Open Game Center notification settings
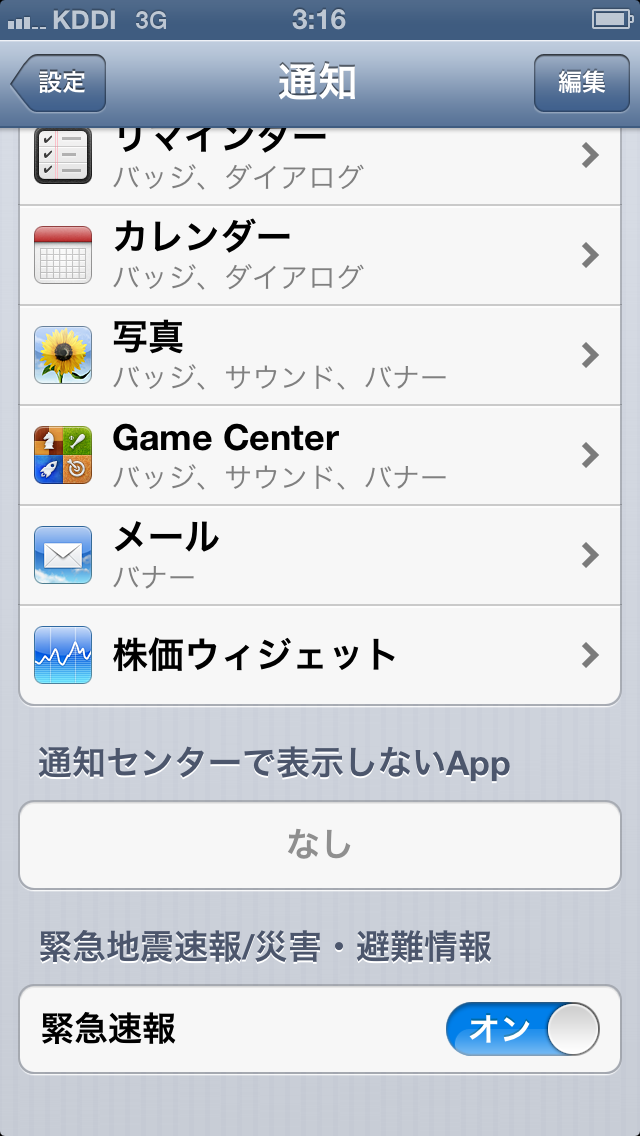Image resolution: width=640 pixels, height=1136 pixels. click(x=320, y=455)
